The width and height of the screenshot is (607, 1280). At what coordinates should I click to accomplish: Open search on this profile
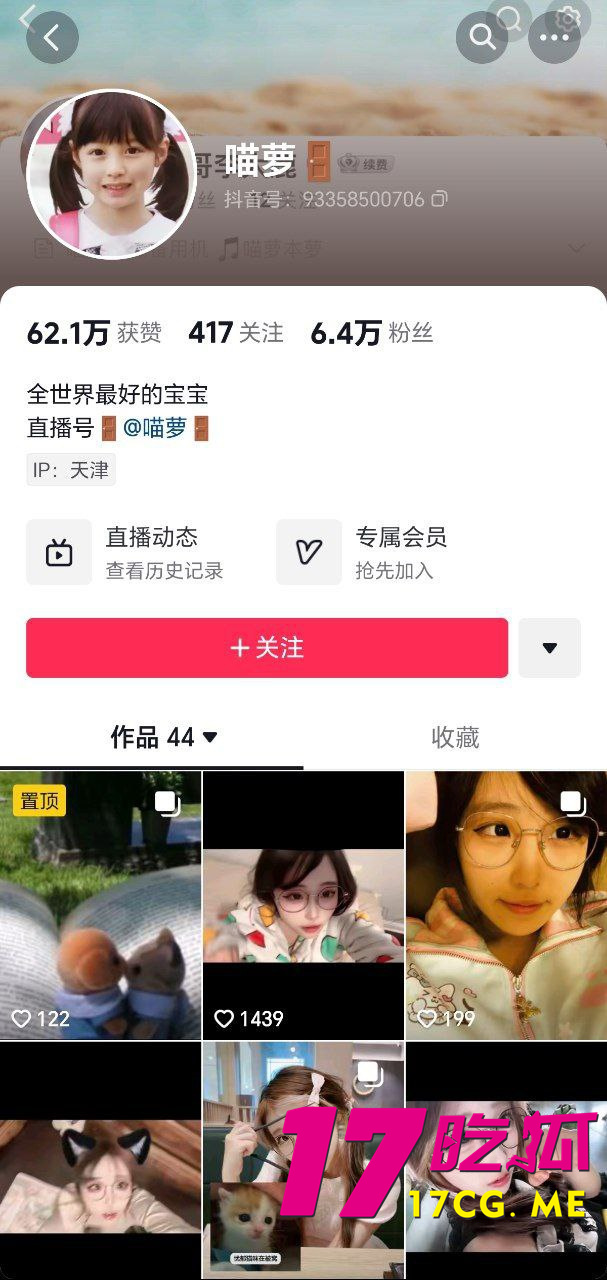click(482, 38)
